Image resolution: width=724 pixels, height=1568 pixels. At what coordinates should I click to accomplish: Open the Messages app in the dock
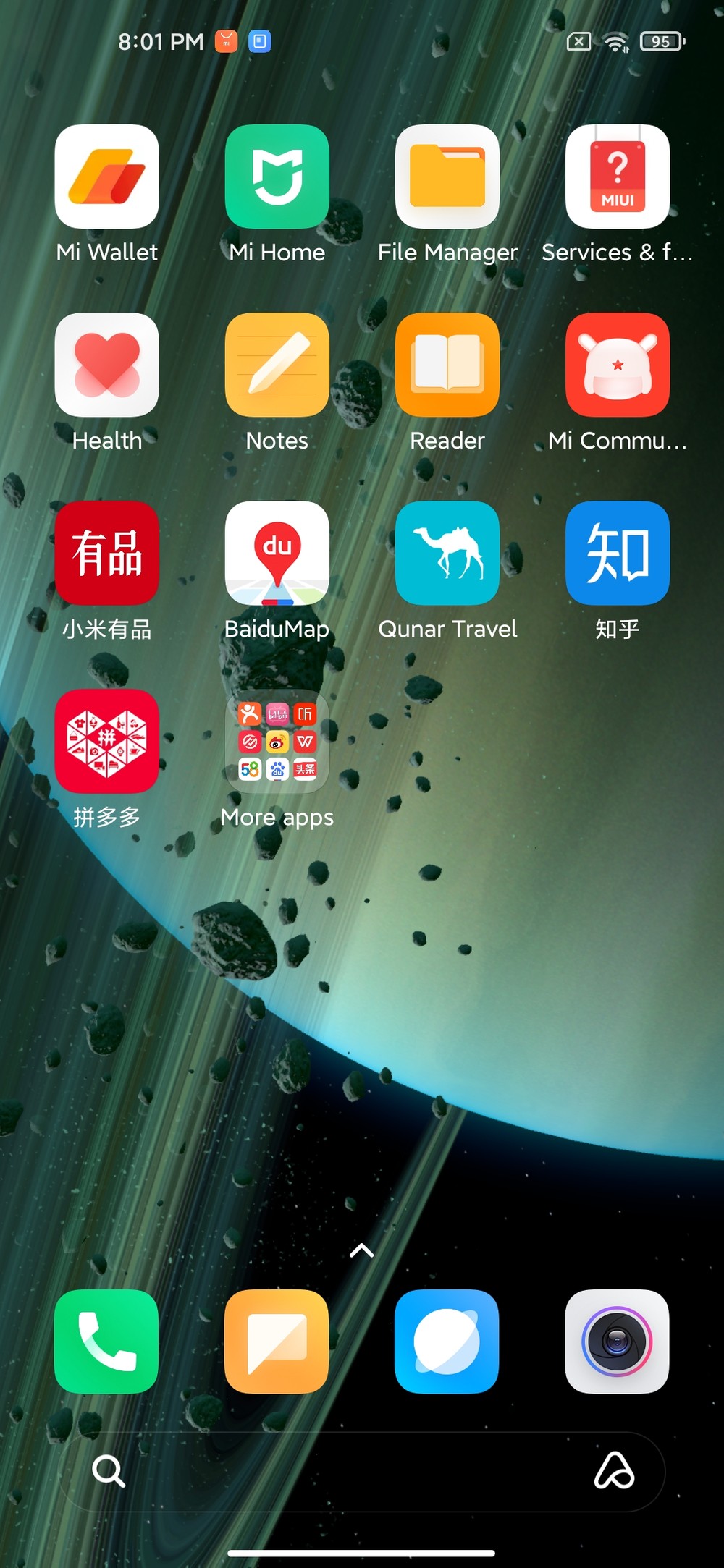coord(277,1342)
